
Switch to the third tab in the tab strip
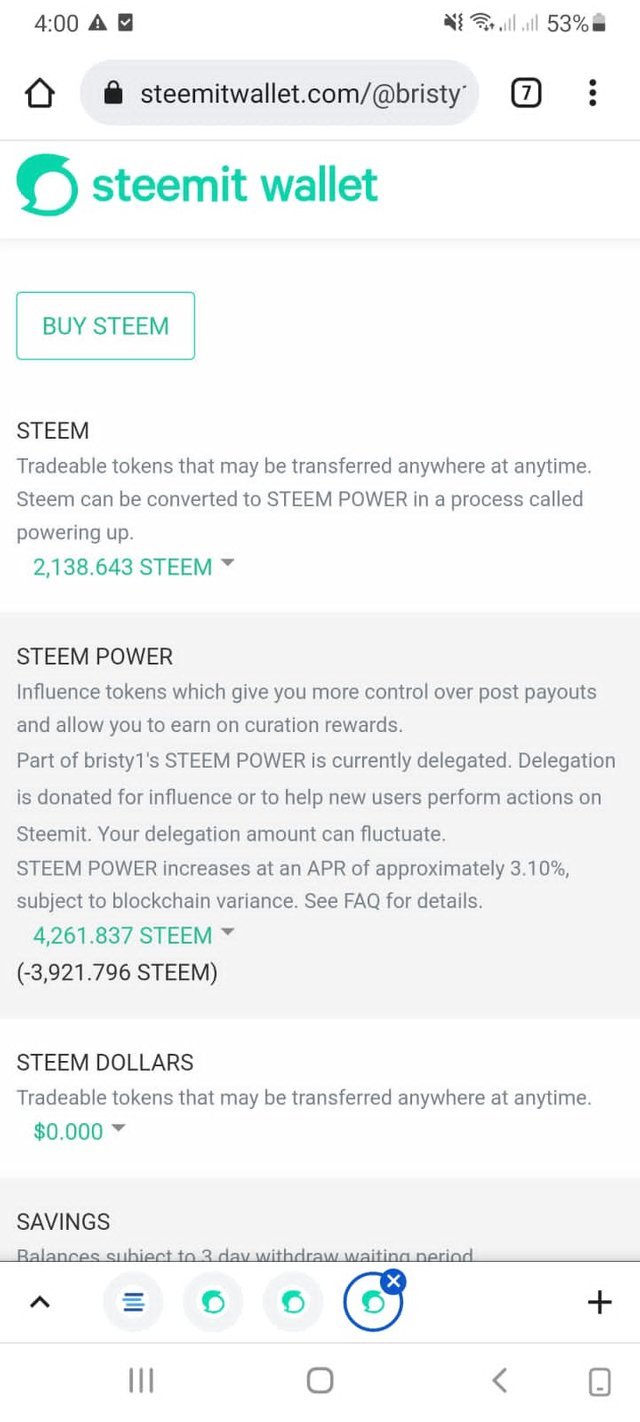[x=293, y=1302]
